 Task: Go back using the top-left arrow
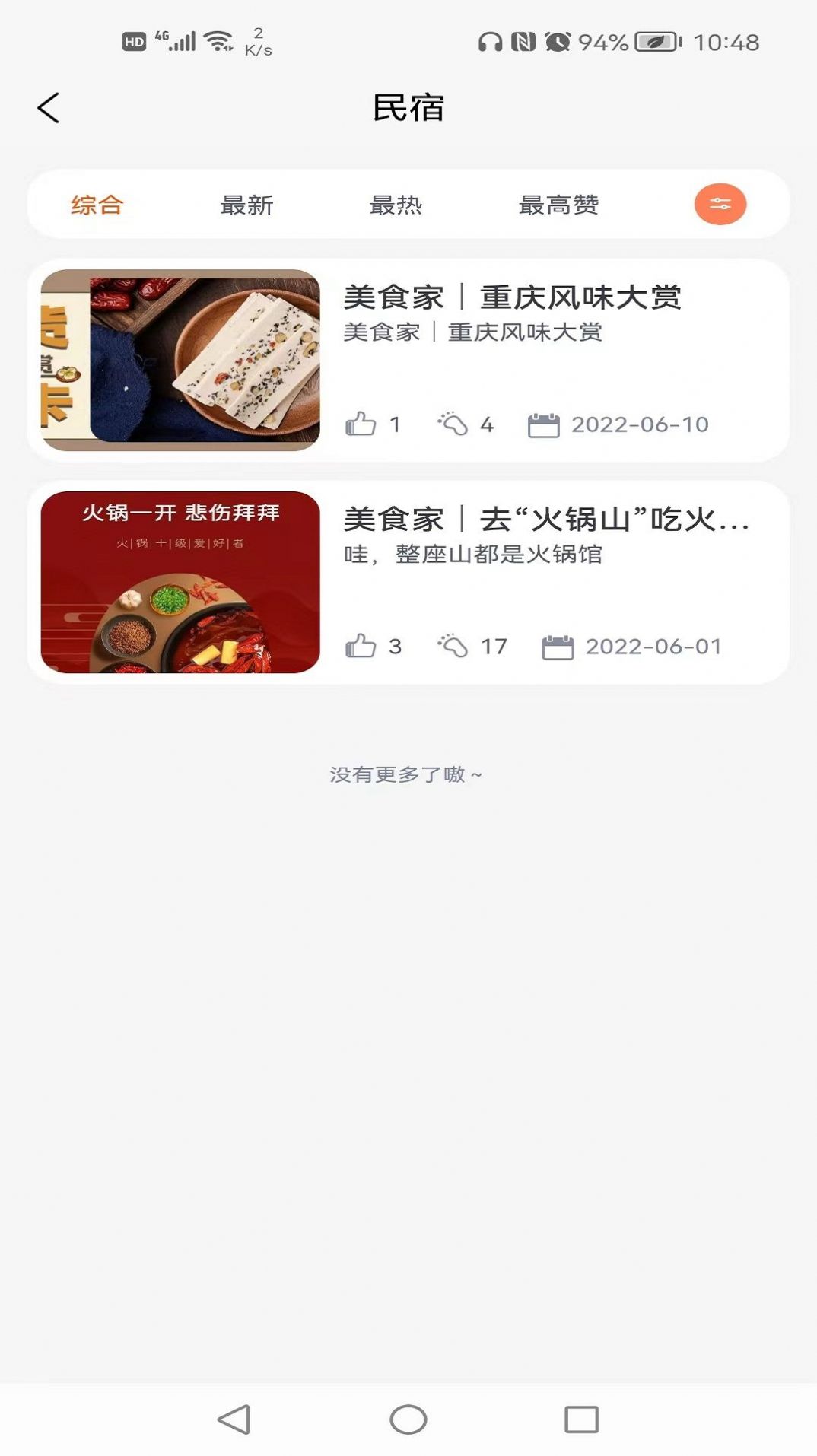point(49,108)
